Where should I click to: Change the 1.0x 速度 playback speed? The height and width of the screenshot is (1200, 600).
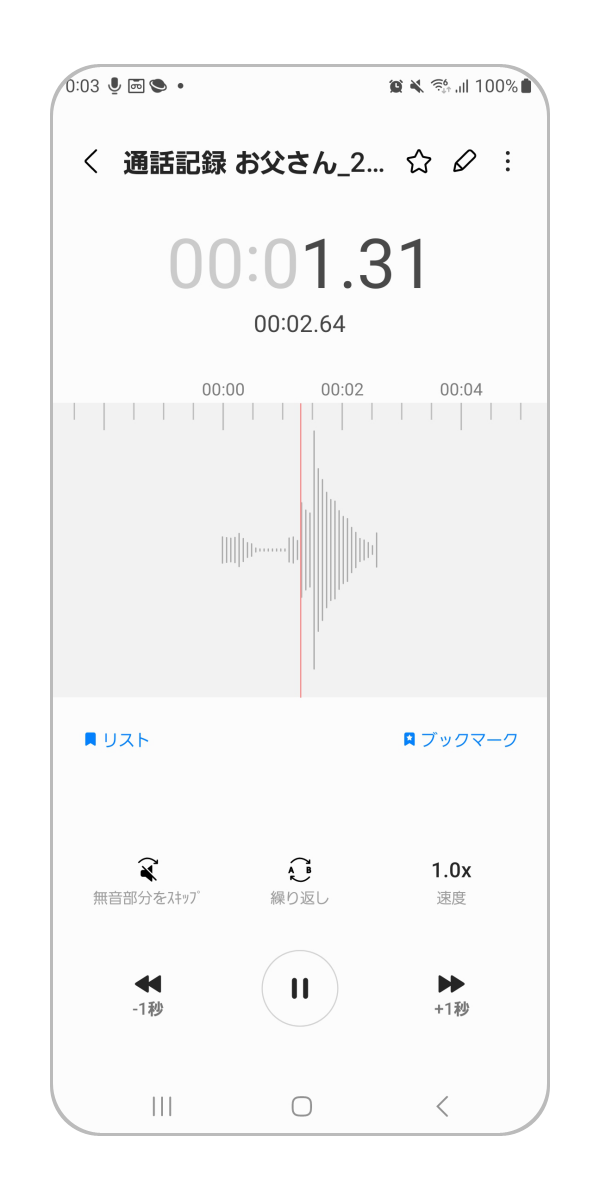451,880
